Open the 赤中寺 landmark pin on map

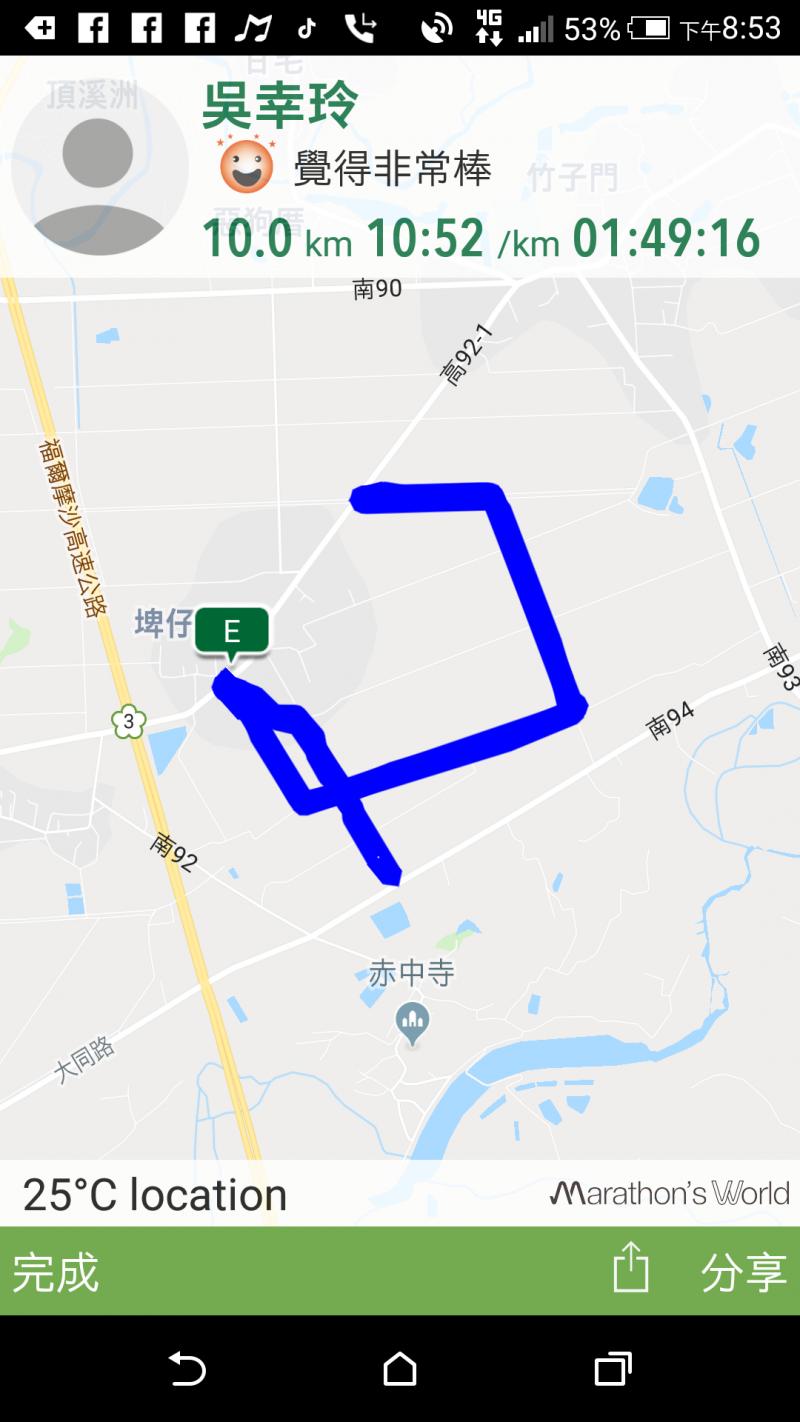point(412,1023)
